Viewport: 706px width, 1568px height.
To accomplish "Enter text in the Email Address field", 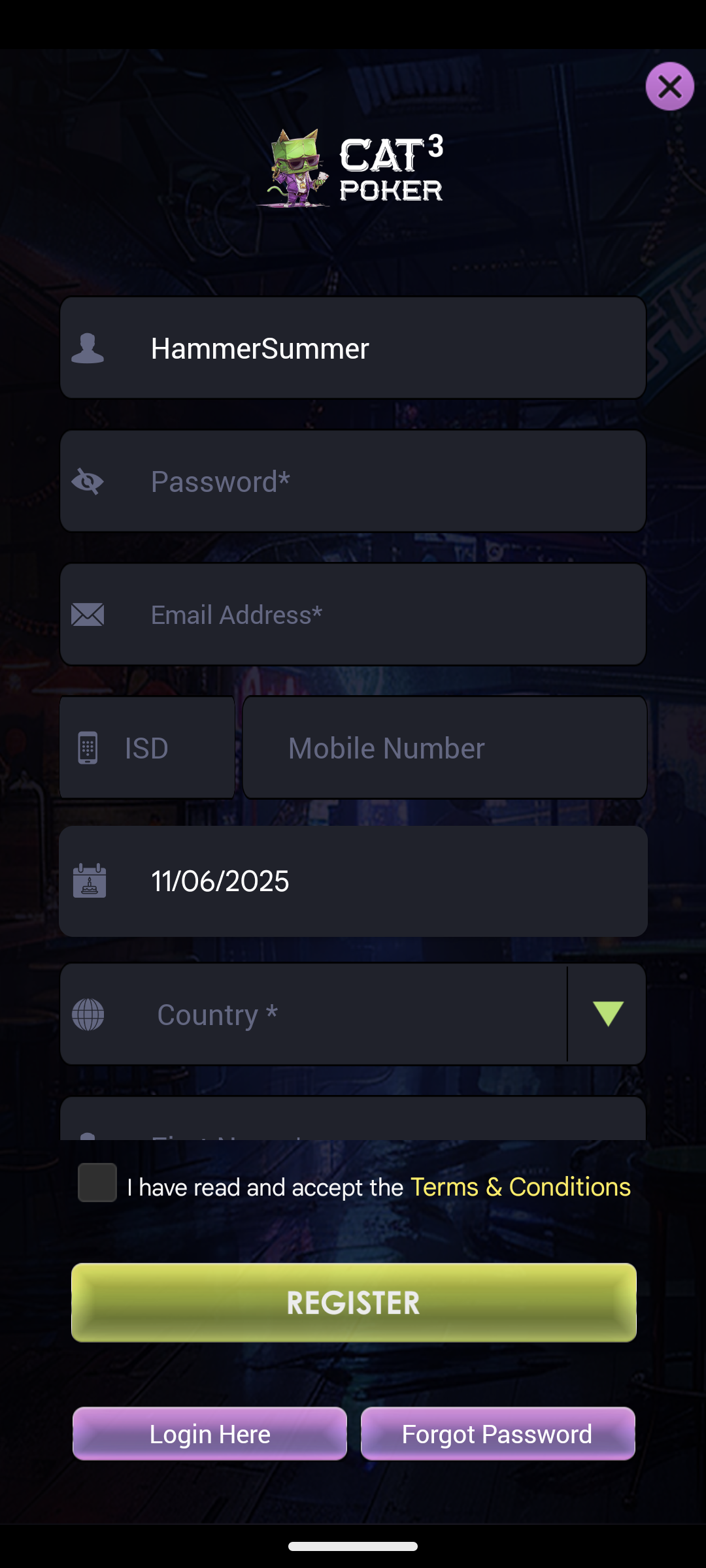I will (x=353, y=615).
